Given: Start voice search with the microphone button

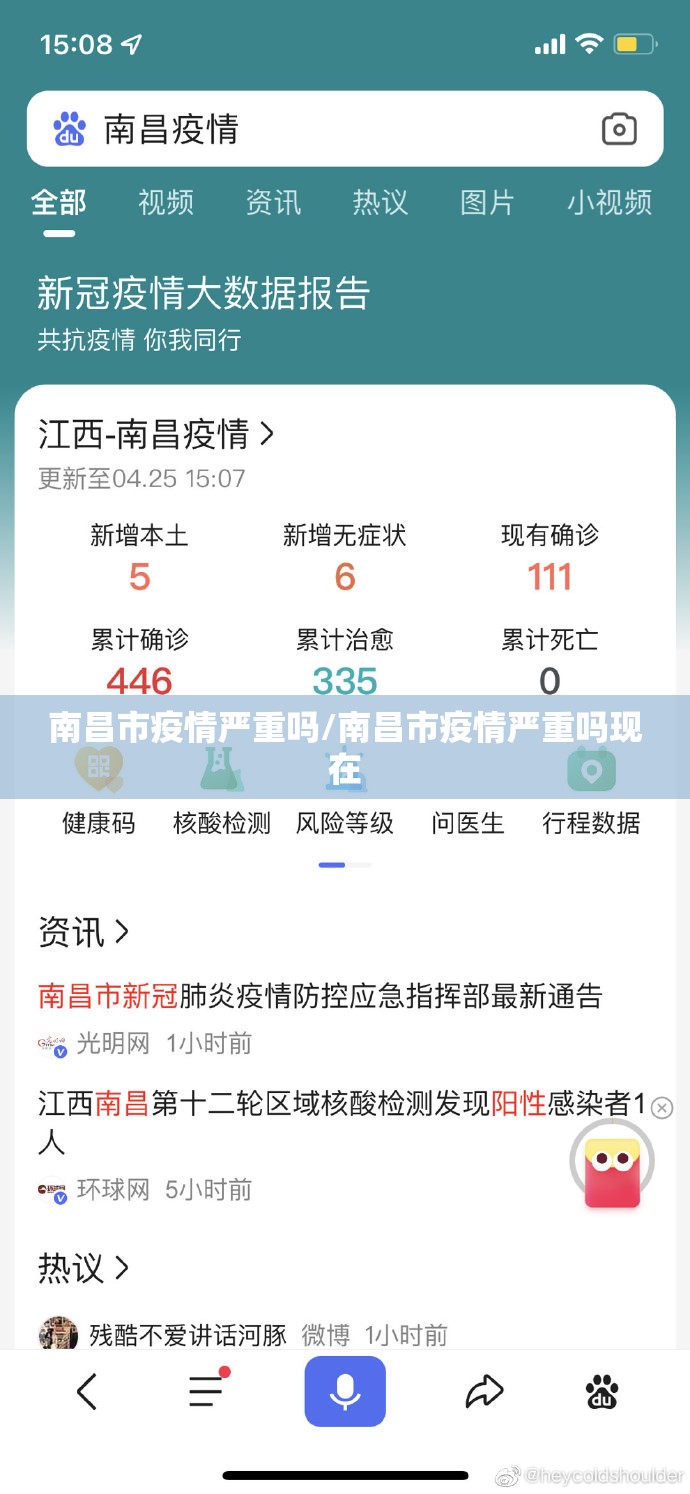Looking at the screenshot, I should pyautogui.click(x=345, y=1391).
